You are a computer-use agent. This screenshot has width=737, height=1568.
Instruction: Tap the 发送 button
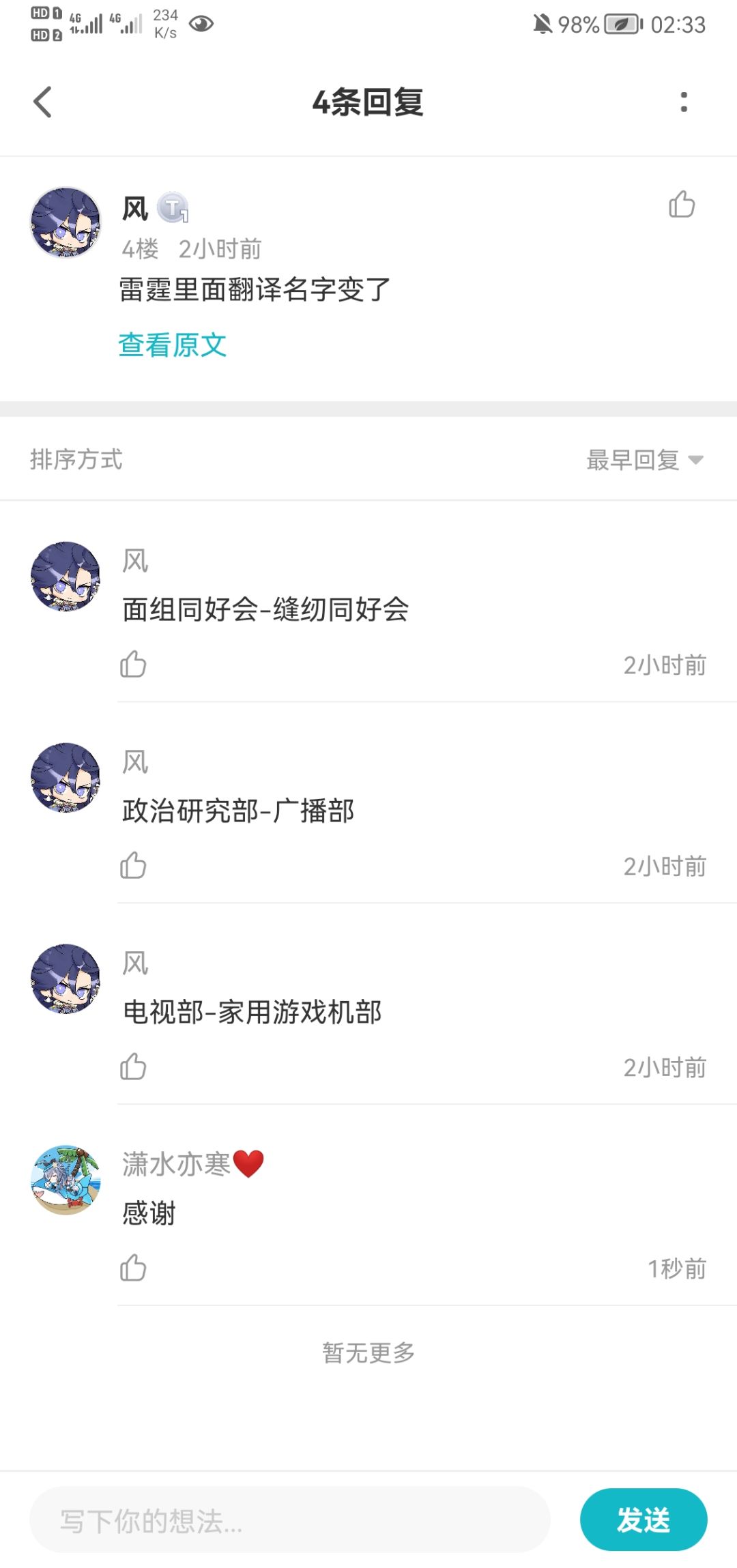point(643,1520)
